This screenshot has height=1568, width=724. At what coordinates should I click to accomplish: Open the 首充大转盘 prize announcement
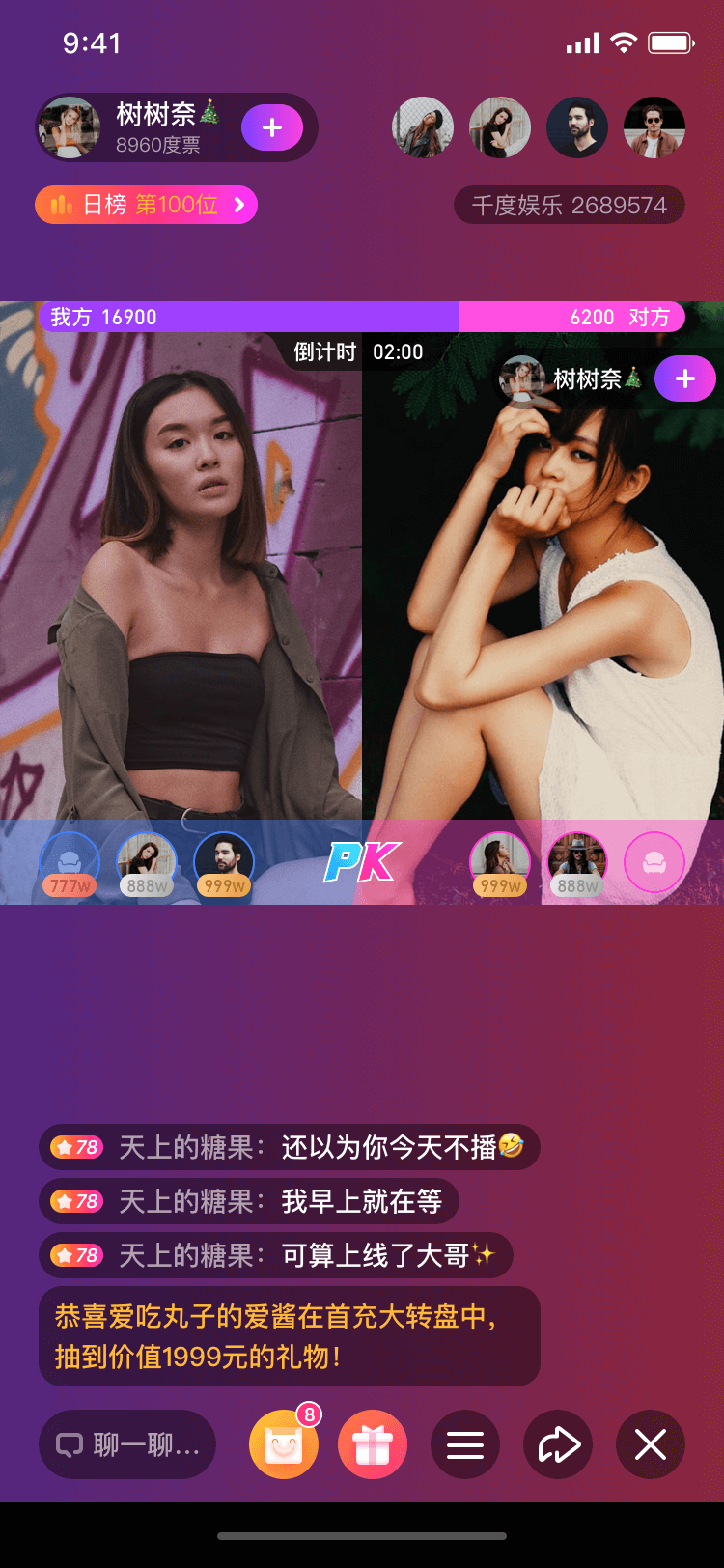click(x=289, y=1336)
